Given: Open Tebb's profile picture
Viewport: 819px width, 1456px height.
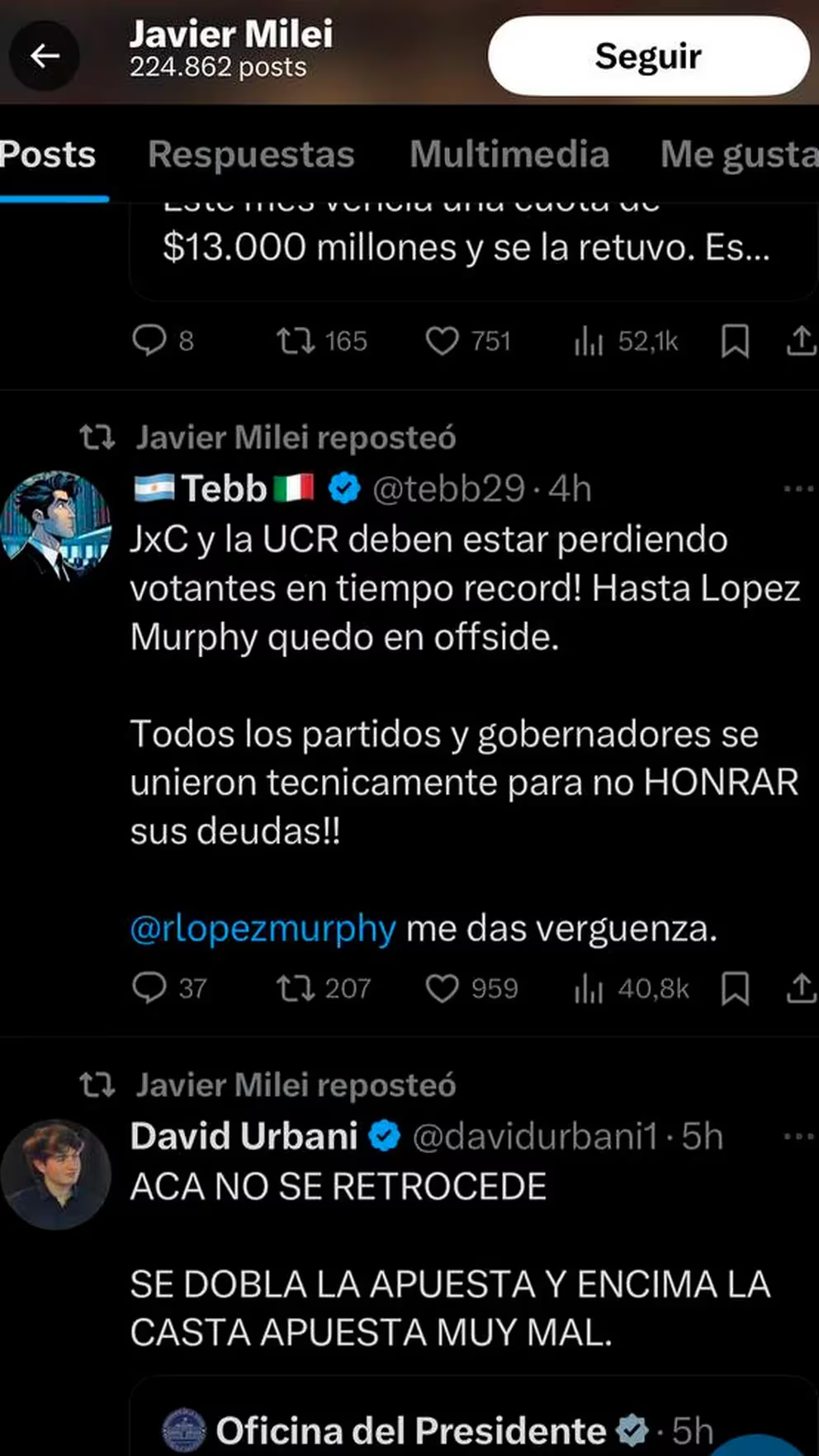Looking at the screenshot, I should coord(55,525).
